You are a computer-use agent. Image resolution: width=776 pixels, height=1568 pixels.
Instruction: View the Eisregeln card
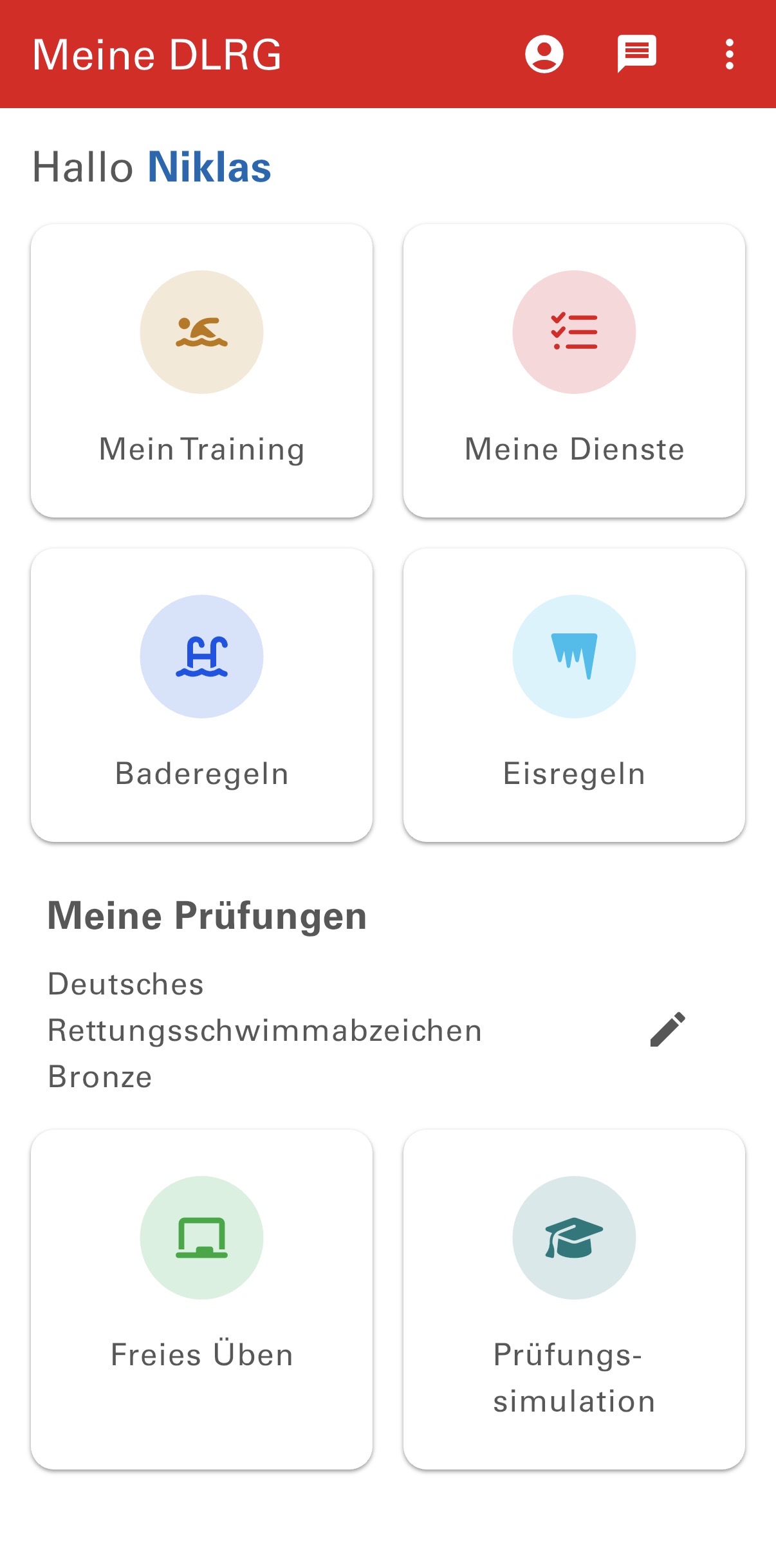click(574, 695)
